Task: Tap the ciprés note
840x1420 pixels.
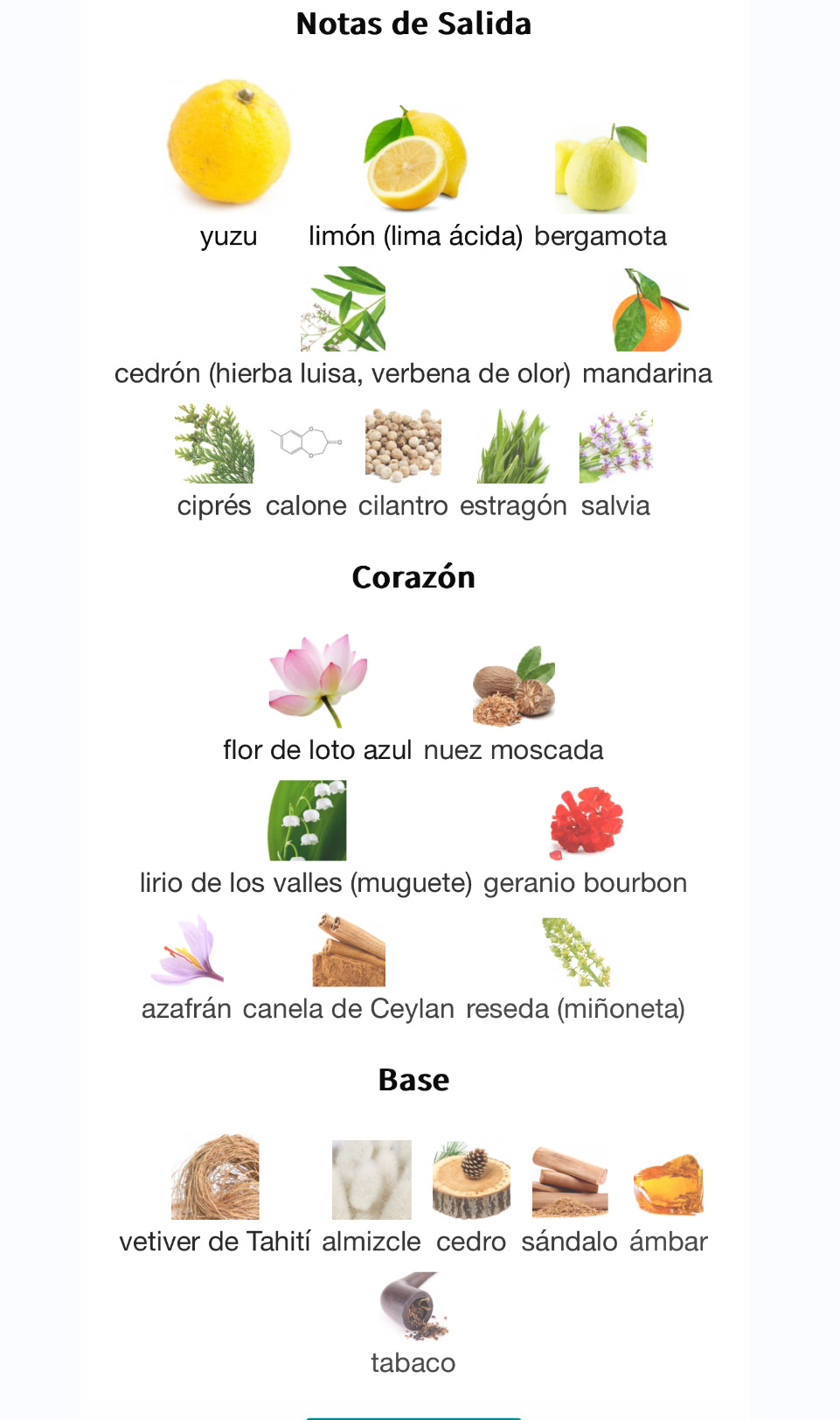Action: tap(214, 444)
